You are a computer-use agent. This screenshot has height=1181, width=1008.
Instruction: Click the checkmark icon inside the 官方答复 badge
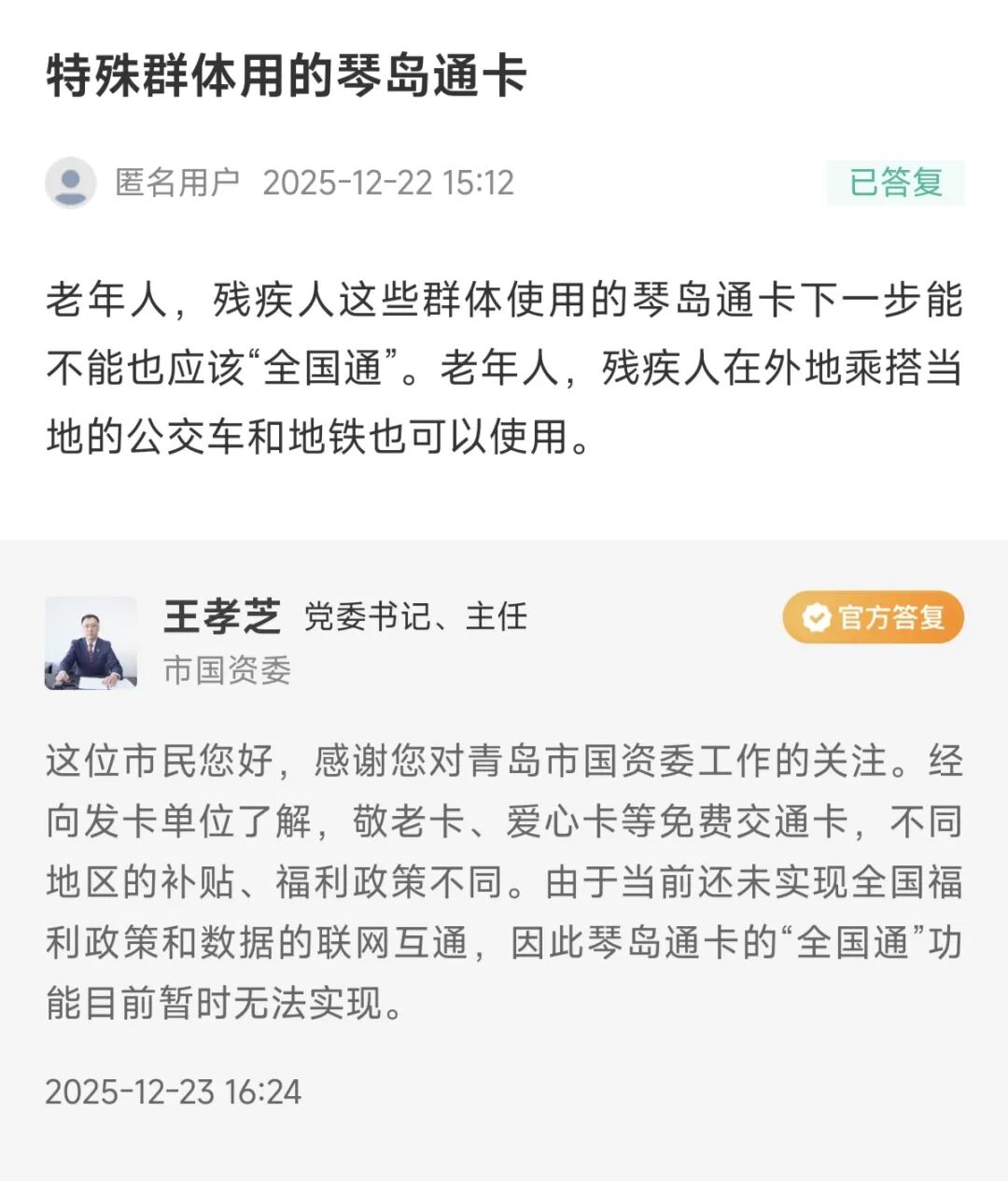[815, 616]
